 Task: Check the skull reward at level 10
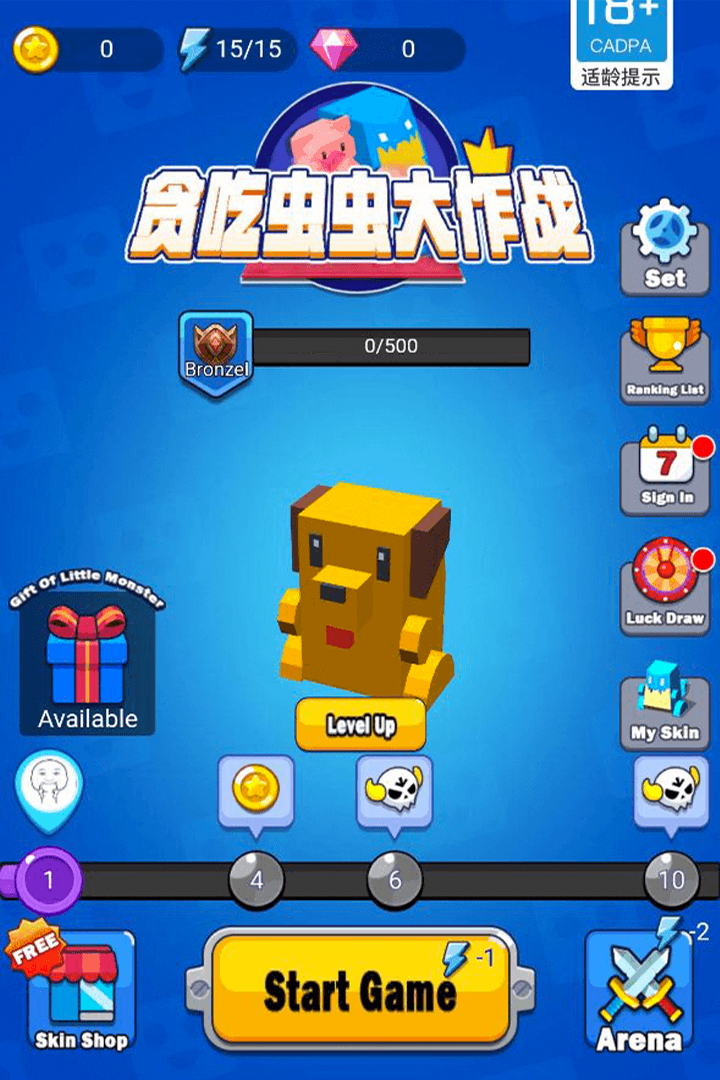(x=671, y=790)
